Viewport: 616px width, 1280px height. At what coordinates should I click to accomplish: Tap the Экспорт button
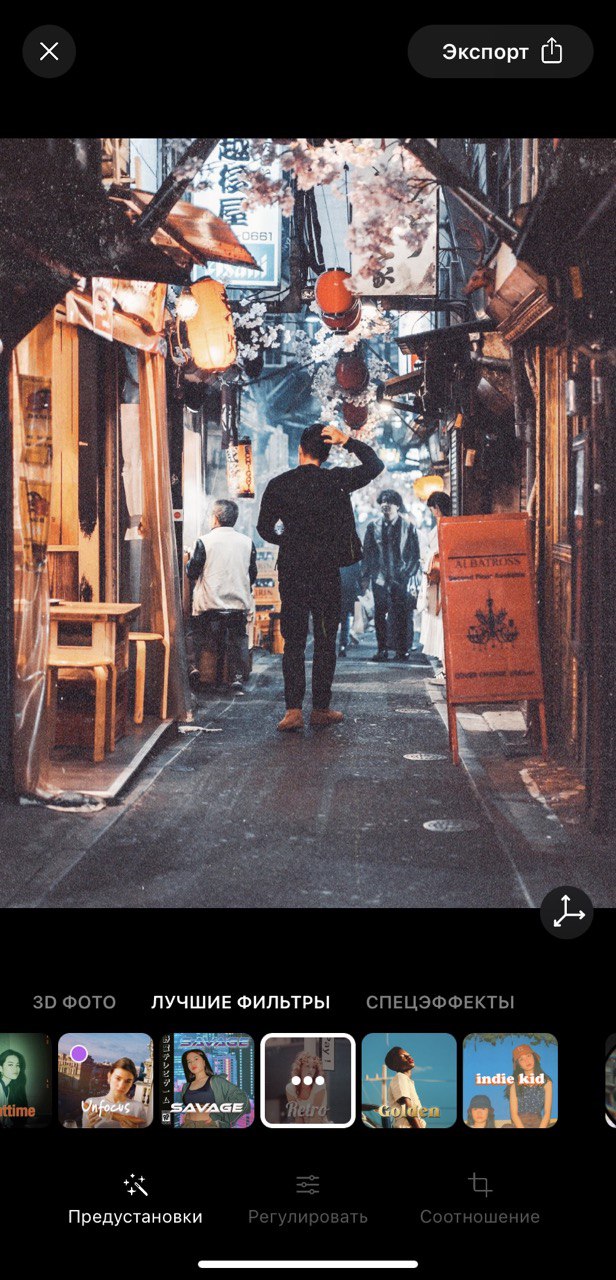pyautogui.click(x=501, y=52)
